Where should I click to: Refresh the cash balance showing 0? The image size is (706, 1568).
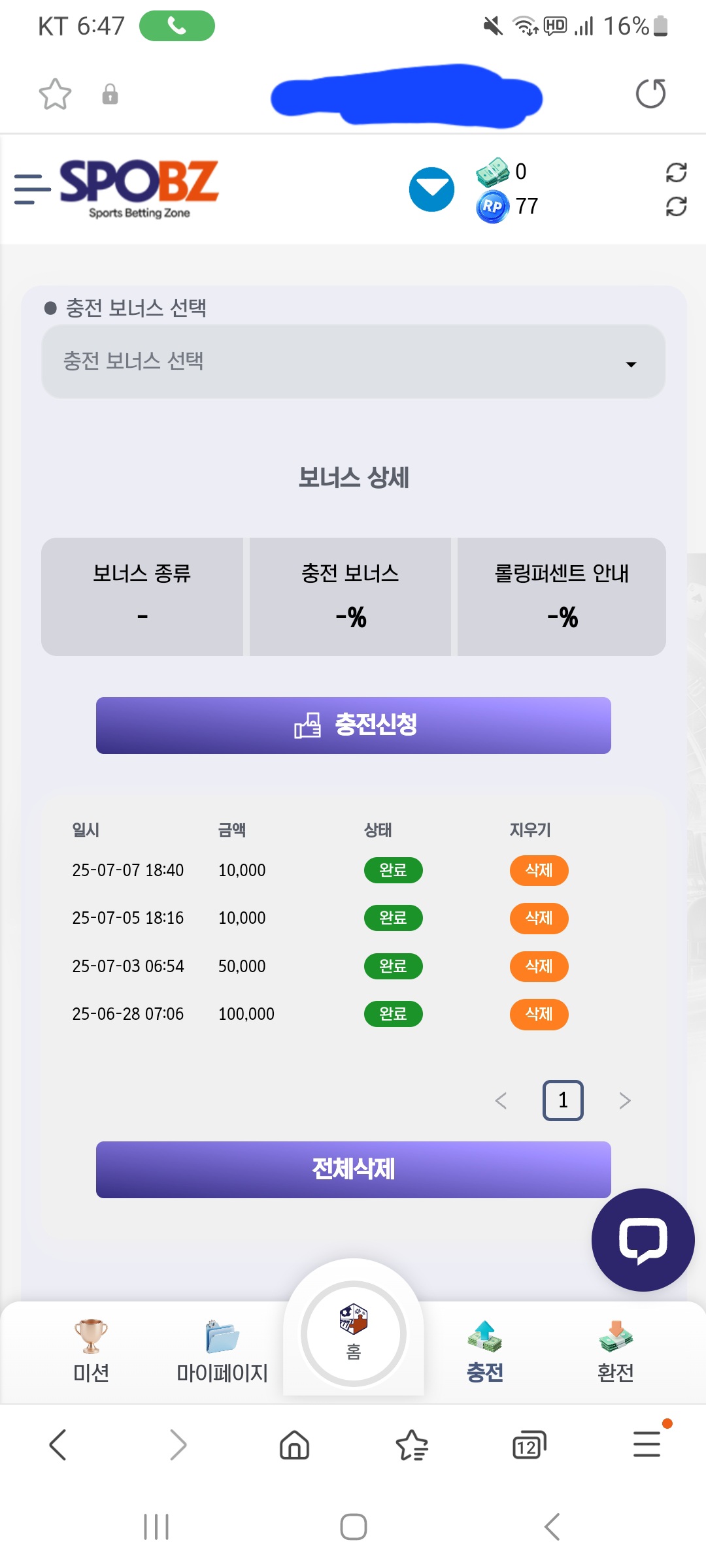[676, 172]
